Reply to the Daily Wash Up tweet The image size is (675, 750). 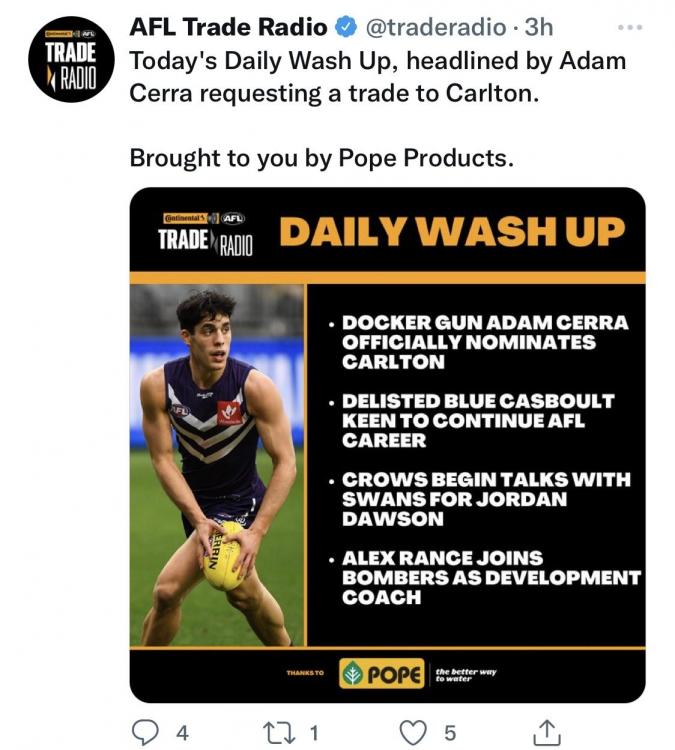coord(146,731)
